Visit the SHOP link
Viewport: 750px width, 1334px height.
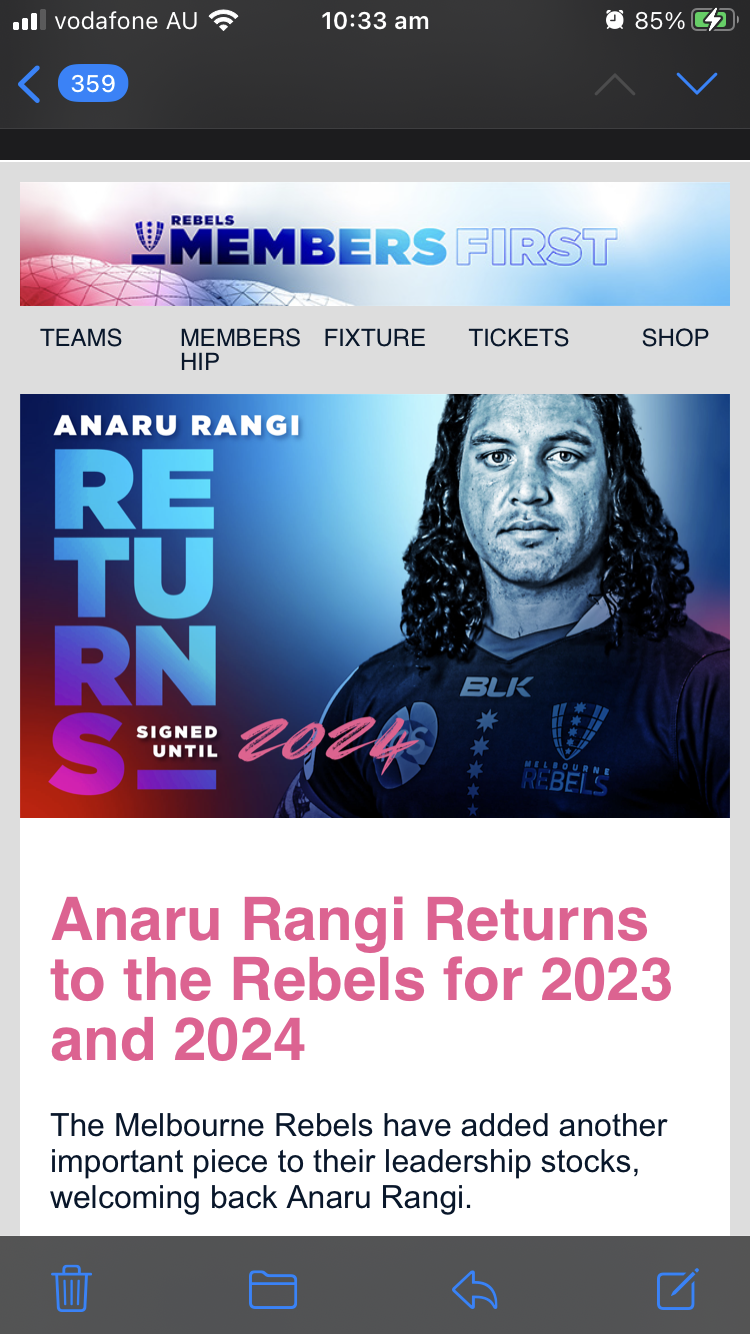pyautogui.click(x=675, y=338)
